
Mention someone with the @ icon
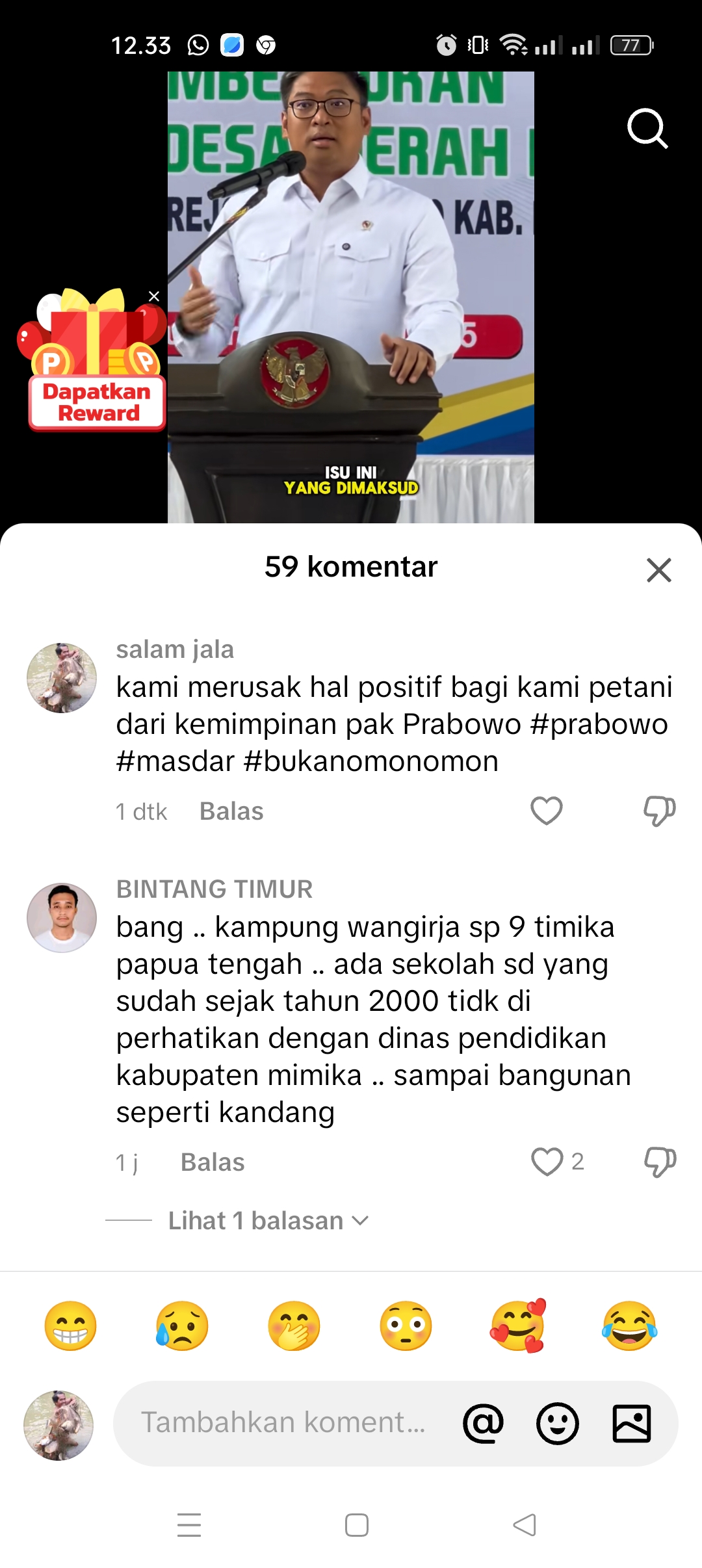(x=483, y=1423)
